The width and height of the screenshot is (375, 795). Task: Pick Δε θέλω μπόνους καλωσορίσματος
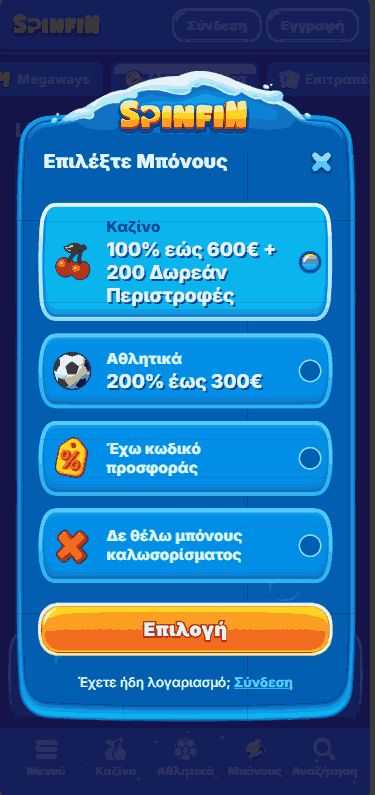pos(185,546)
